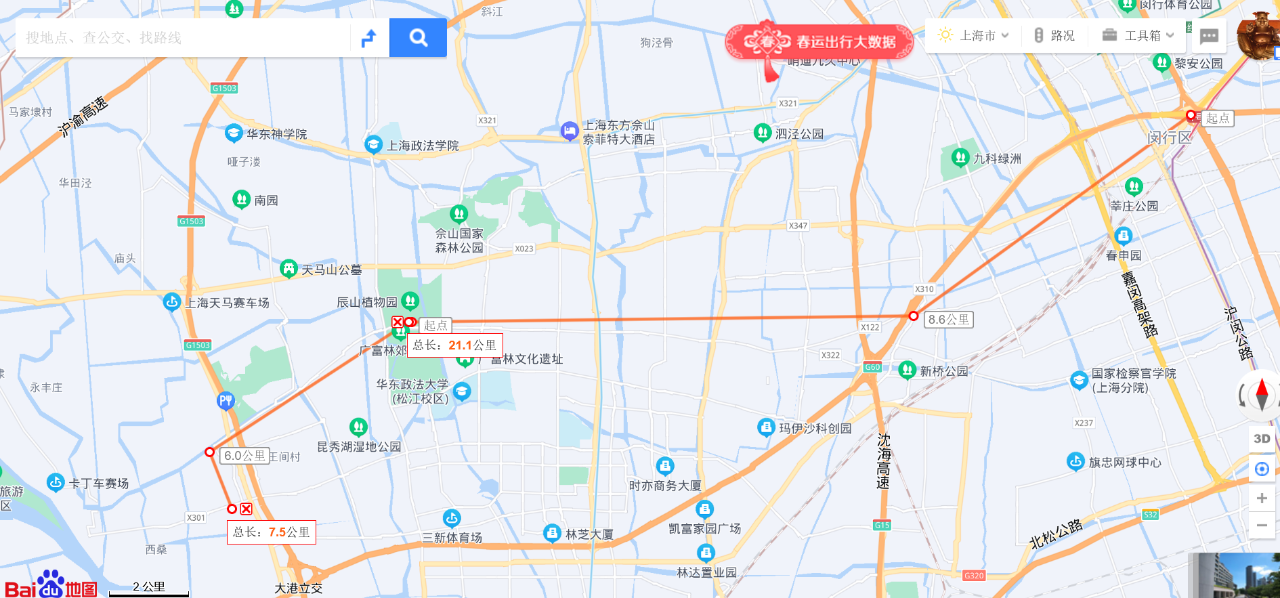Viewport: 1280px width, 598px height.
Task: Select 上海政法学院 marker on the map
Action: tap(374, 145)
